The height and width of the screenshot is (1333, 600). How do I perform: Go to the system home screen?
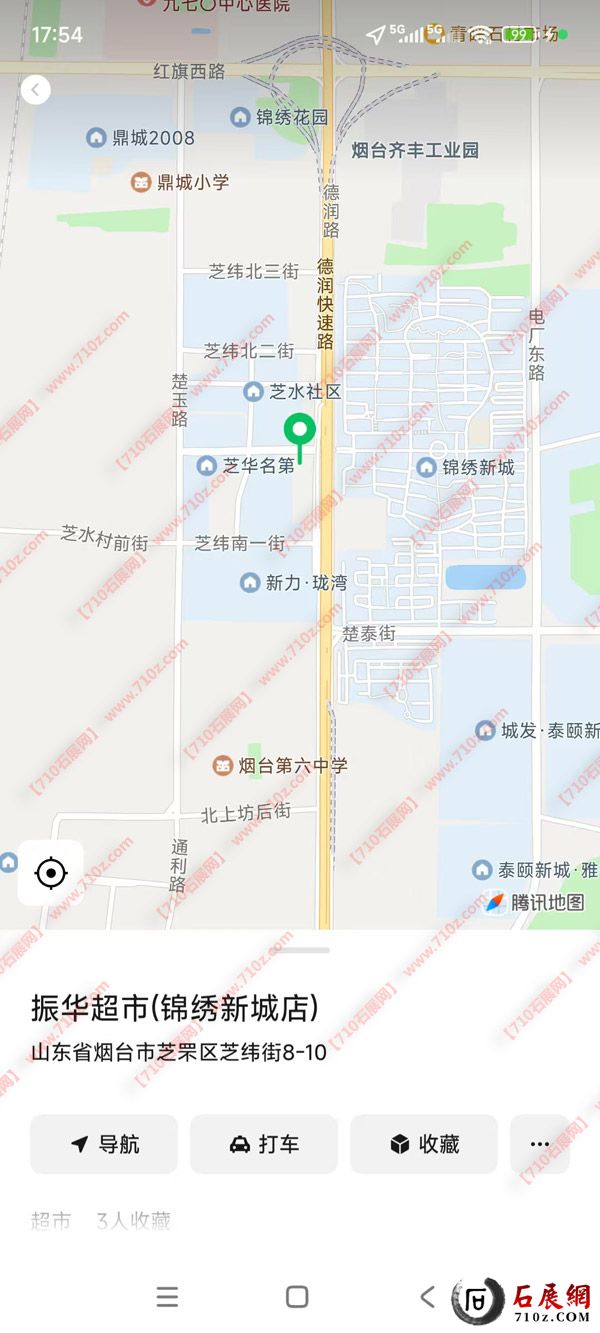(x=297, y=1297)
